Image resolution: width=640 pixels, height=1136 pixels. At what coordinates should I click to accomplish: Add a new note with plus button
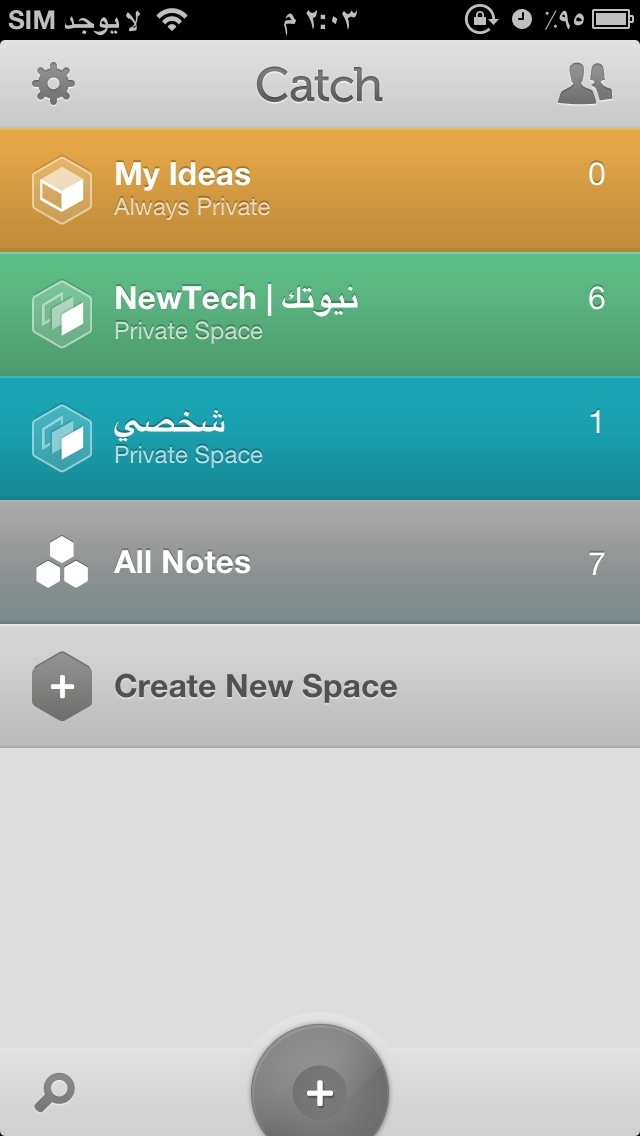pos(320,1085)
